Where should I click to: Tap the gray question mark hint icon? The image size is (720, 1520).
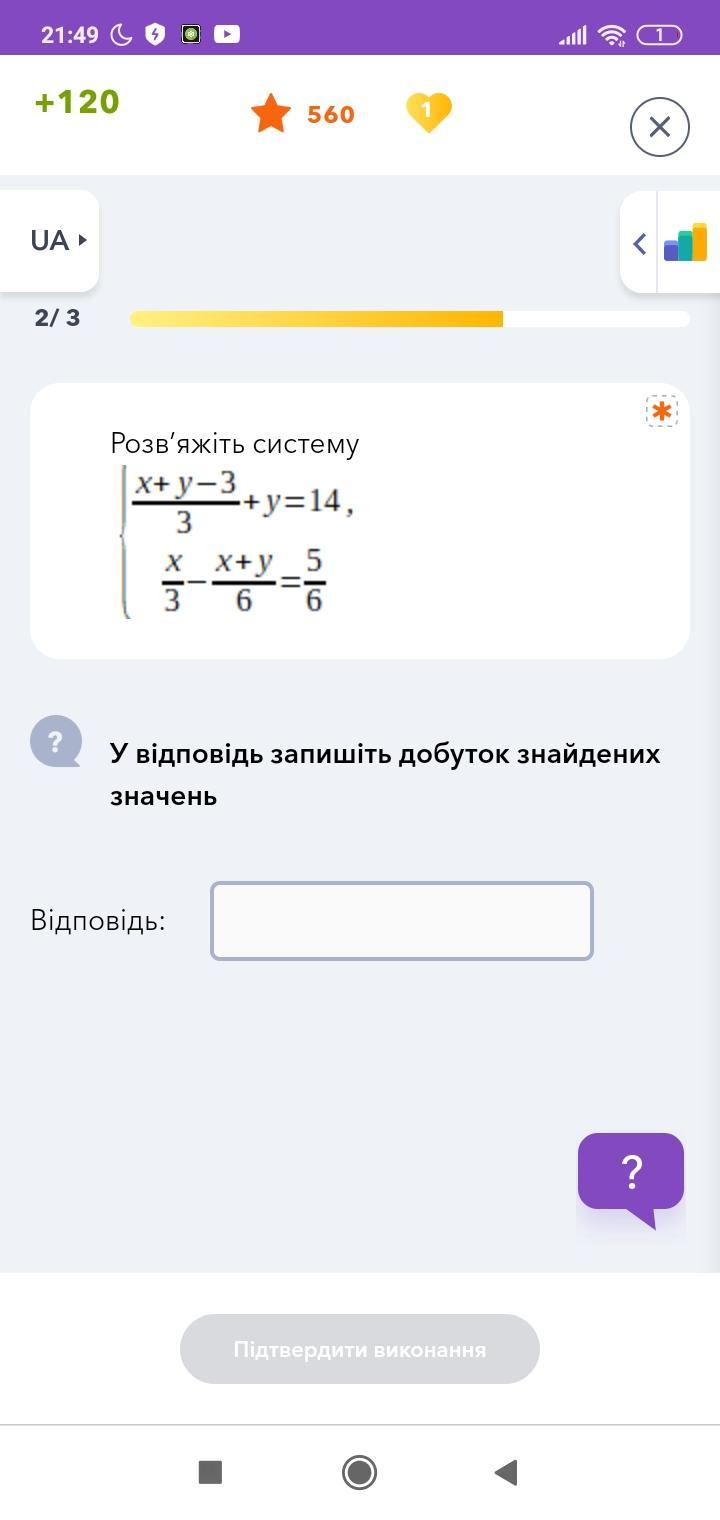[55, 742]
